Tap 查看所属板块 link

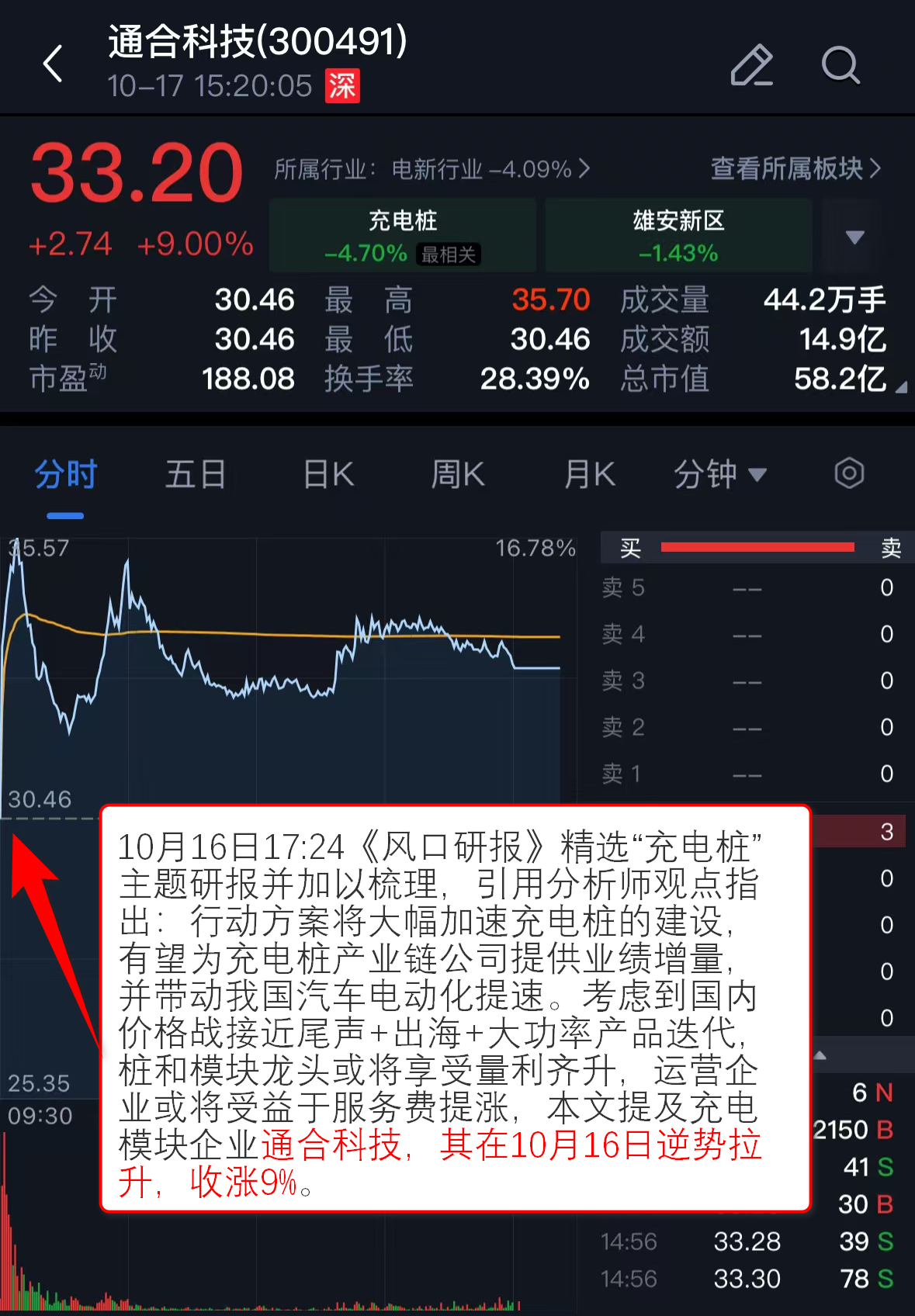point(795,168)
